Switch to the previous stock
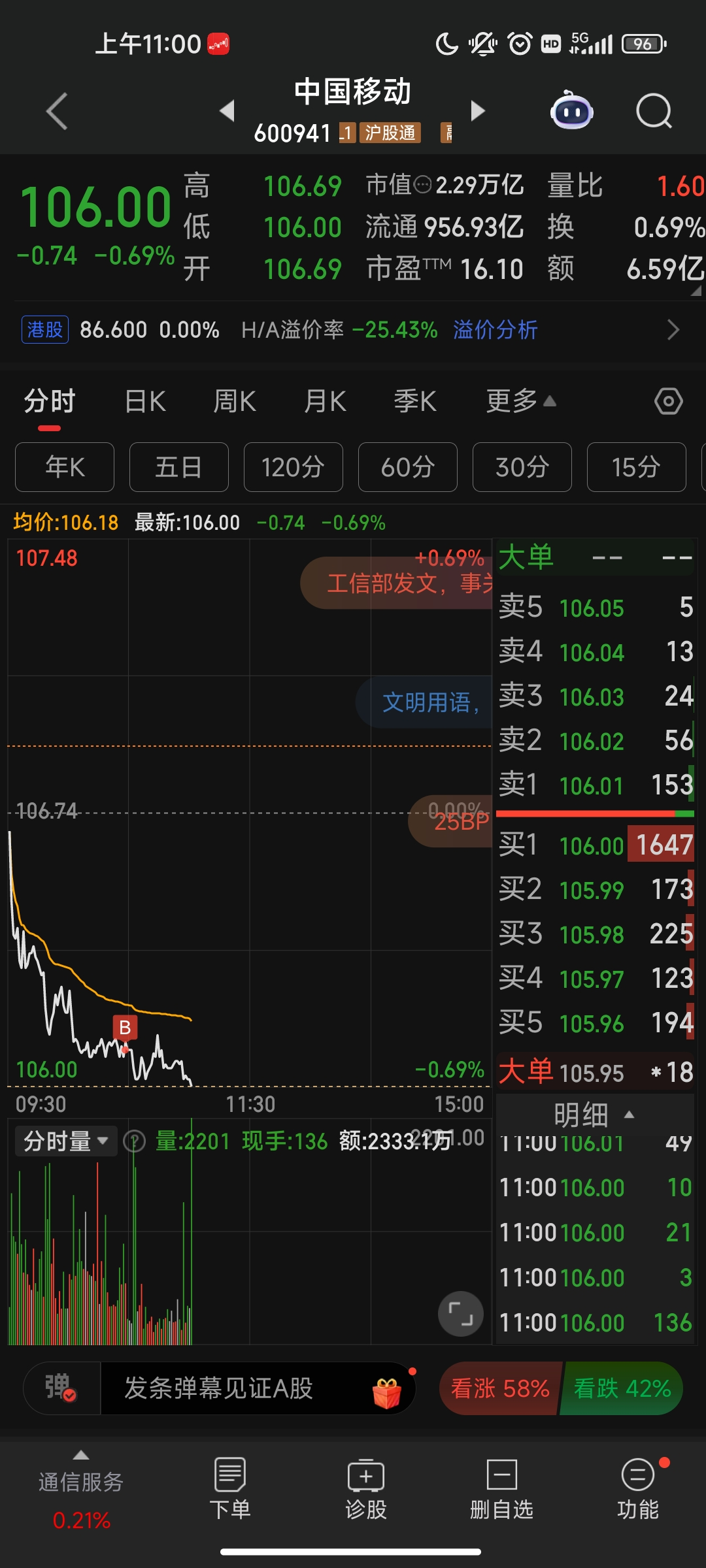The height and width of the screenshot is (1568, 706). click(227, 110)
